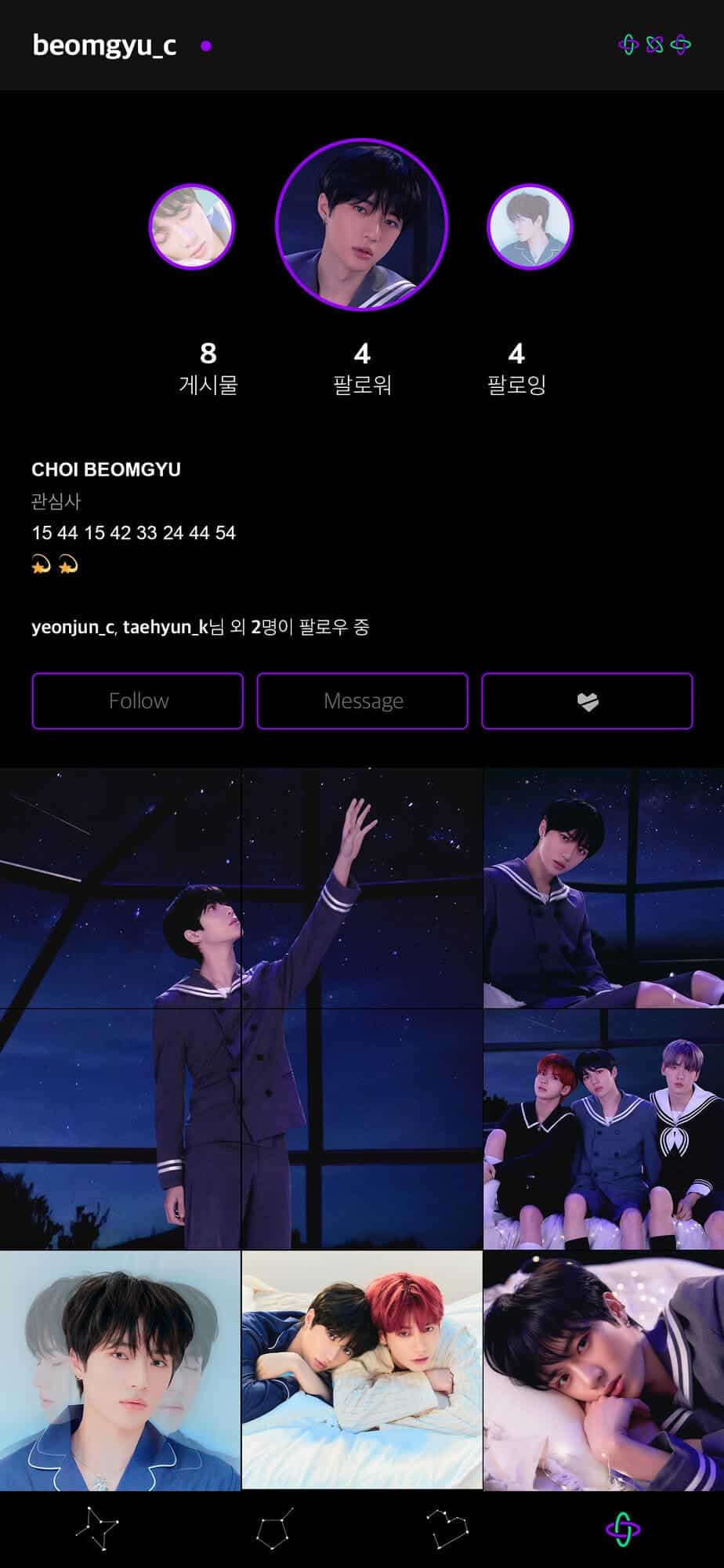Open taehyun_k's profile link
The image size is (724, 1568).
tap(165, 627)
